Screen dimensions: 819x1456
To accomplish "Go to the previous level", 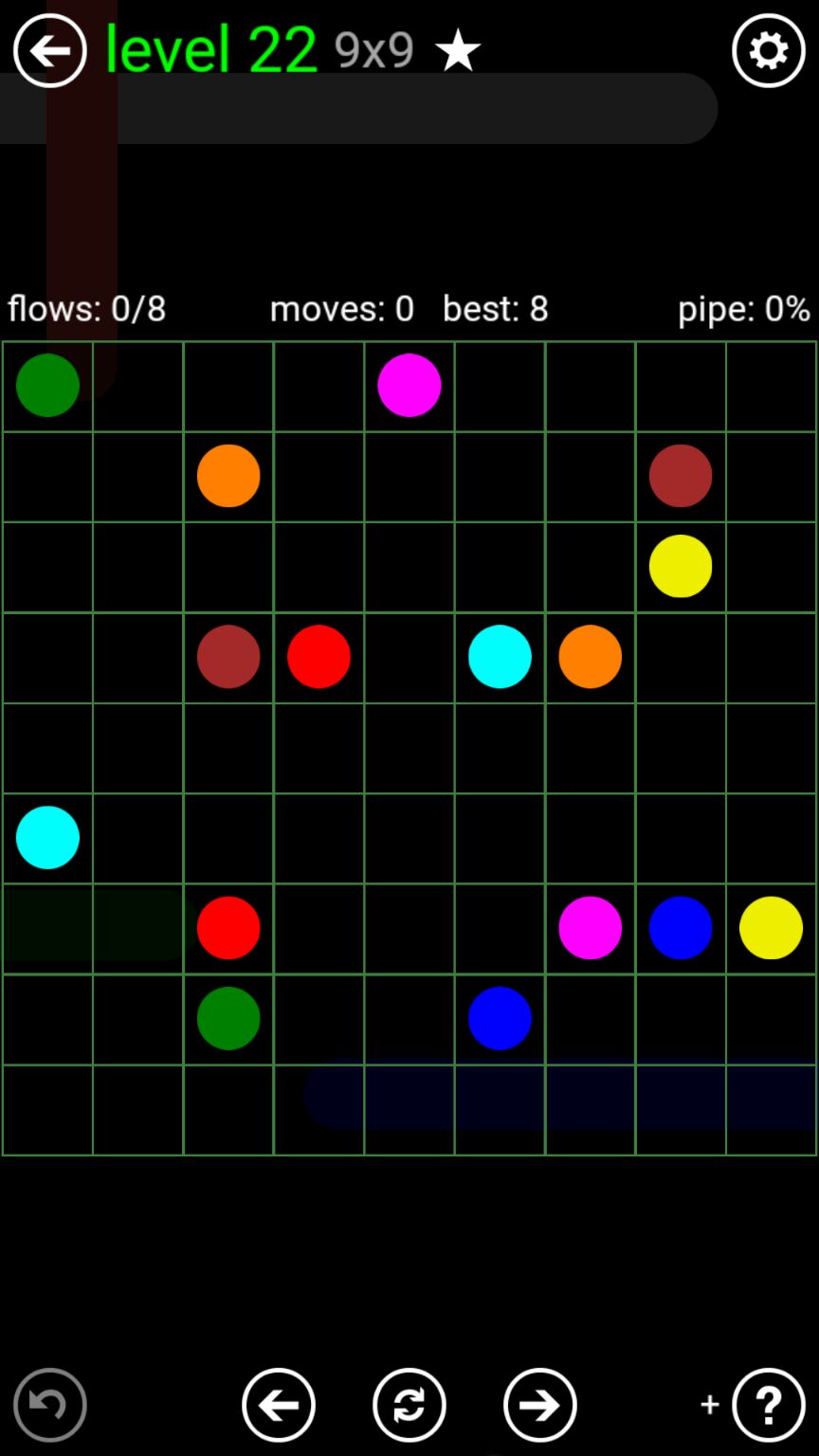I will (279, 1405).
